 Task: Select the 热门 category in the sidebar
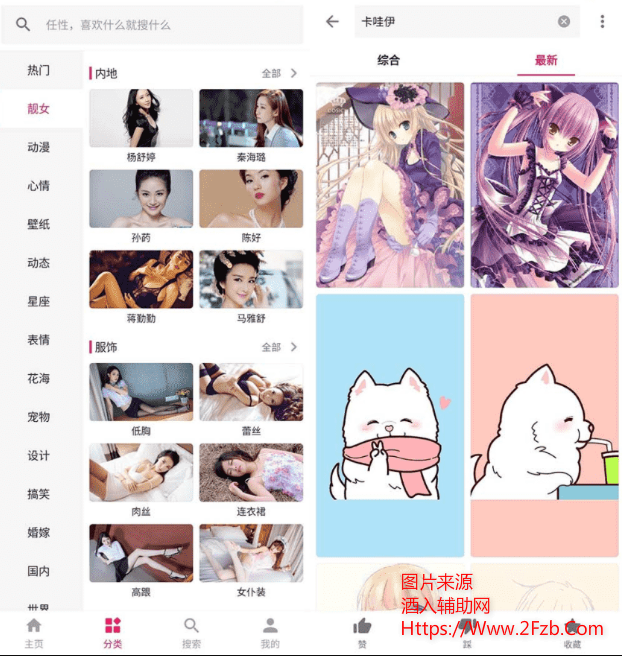click(39, 70)
